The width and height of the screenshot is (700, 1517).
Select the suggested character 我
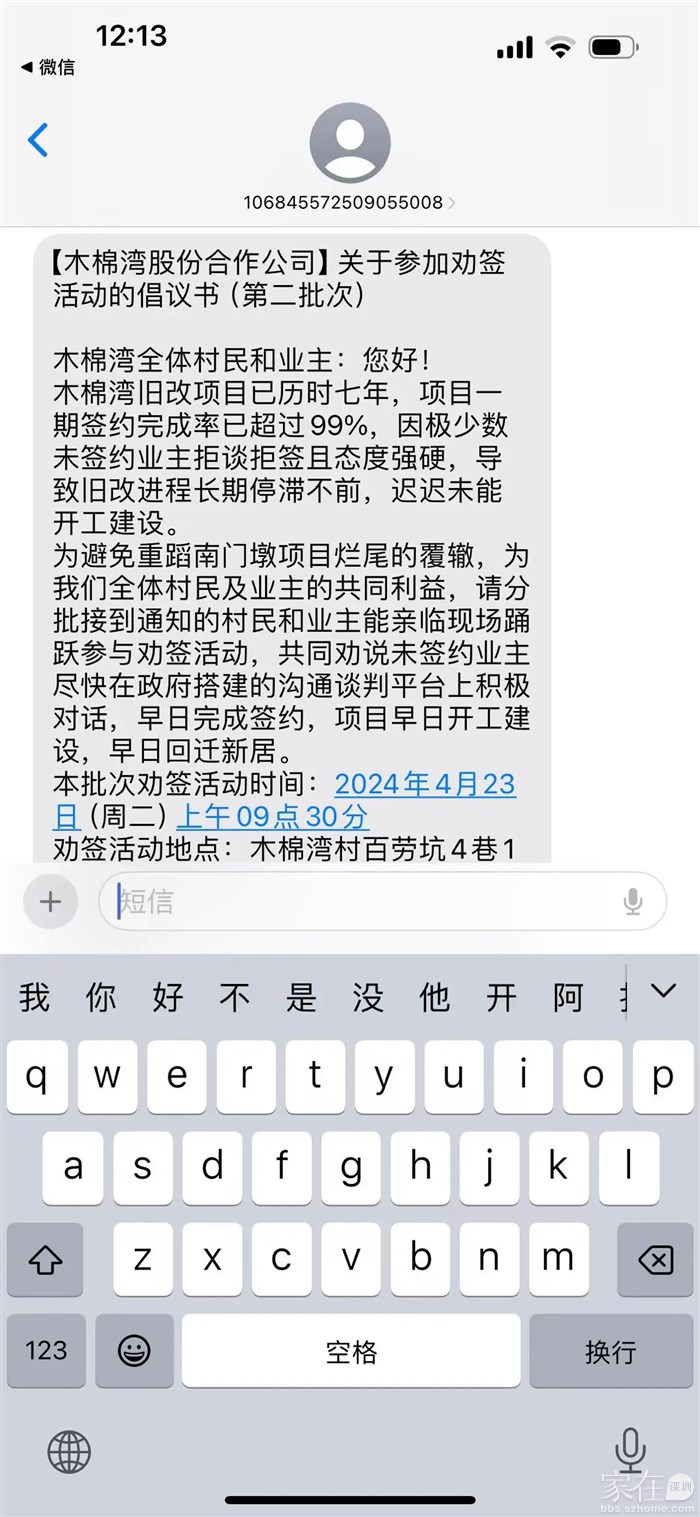(34, 997)
